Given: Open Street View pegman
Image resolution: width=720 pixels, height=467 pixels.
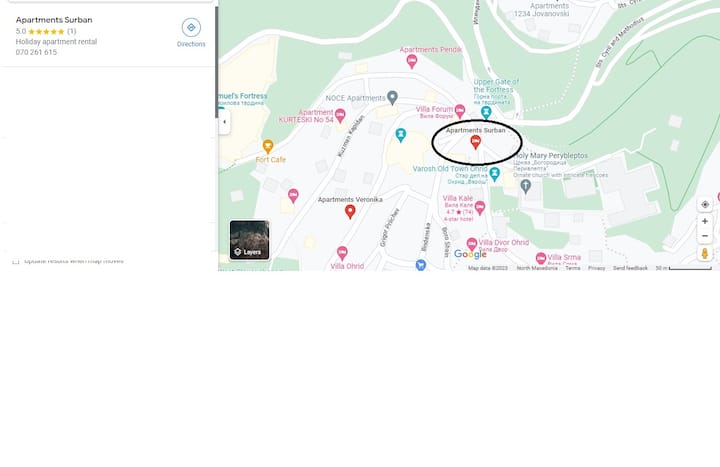Looking at the screenshot, I should click(705, 254).
